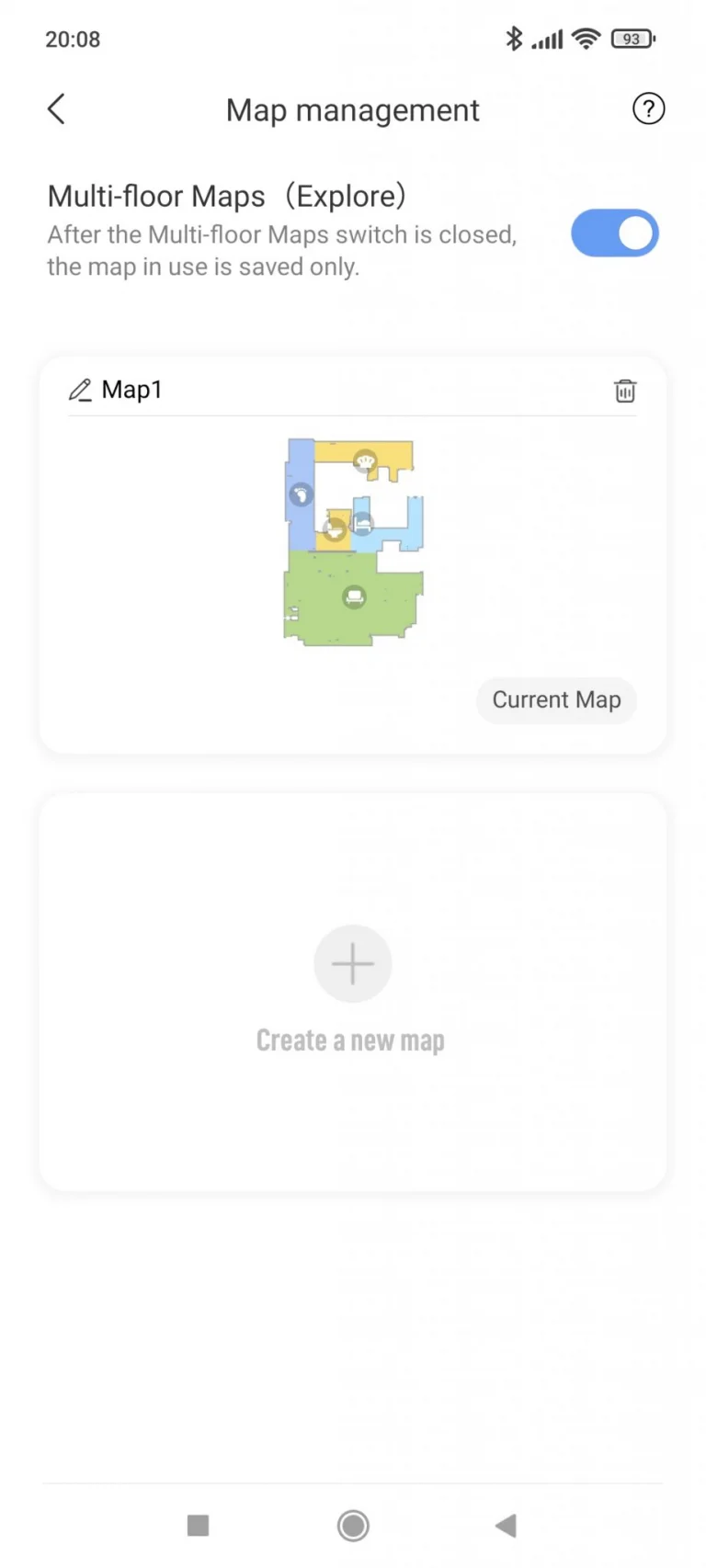Tap the Bluetooth status bar icon
Viewport: 706px width, 1568px height.
click(514, 39)
